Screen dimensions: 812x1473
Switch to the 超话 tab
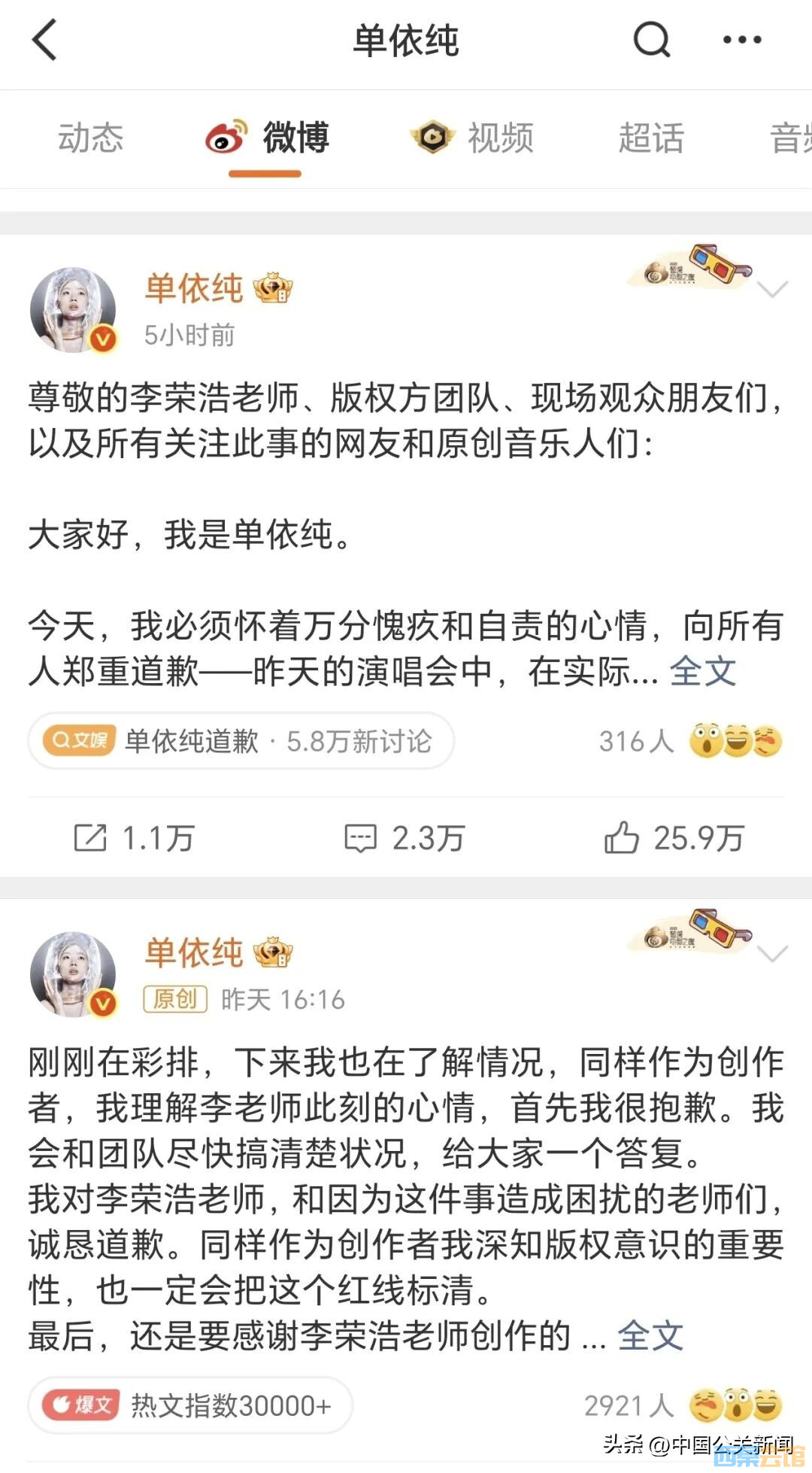pyautogui.click(x=650, y=138)
